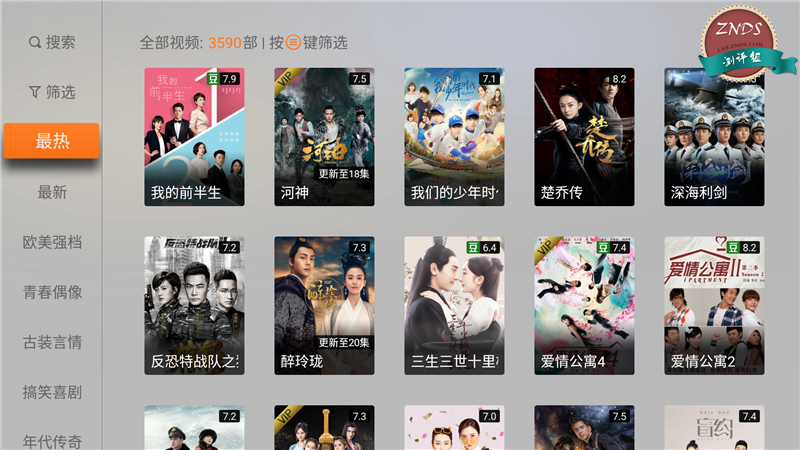Open 楚乔传 video card

(584, 137)
